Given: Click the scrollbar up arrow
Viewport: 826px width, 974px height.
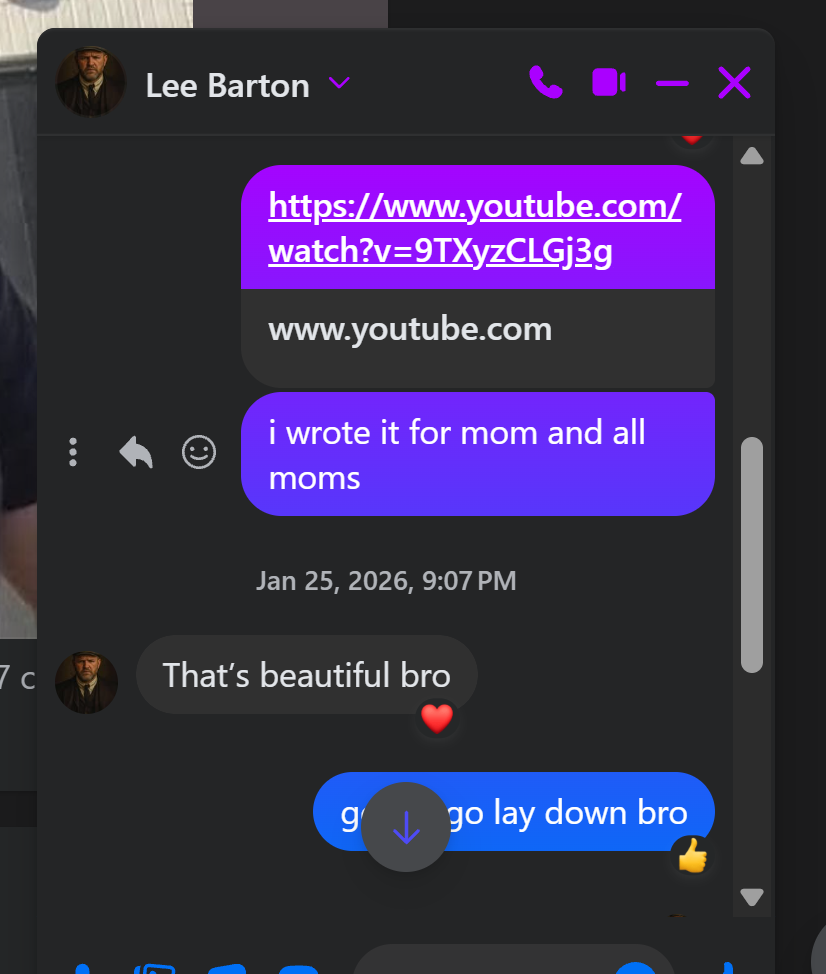Looking at the screenshot, I should pos(752,156).
